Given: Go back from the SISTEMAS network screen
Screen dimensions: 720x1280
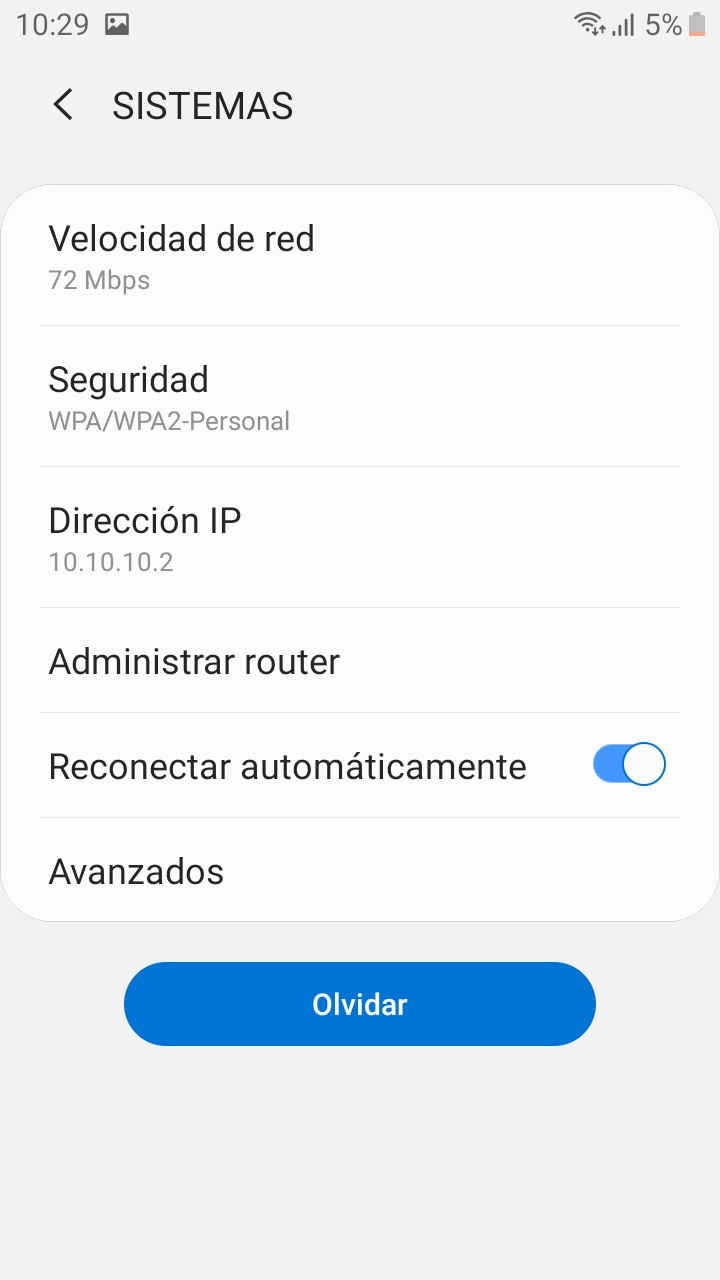Looking at the screenshot, I should pyautogui.click(x=63, y=105).
